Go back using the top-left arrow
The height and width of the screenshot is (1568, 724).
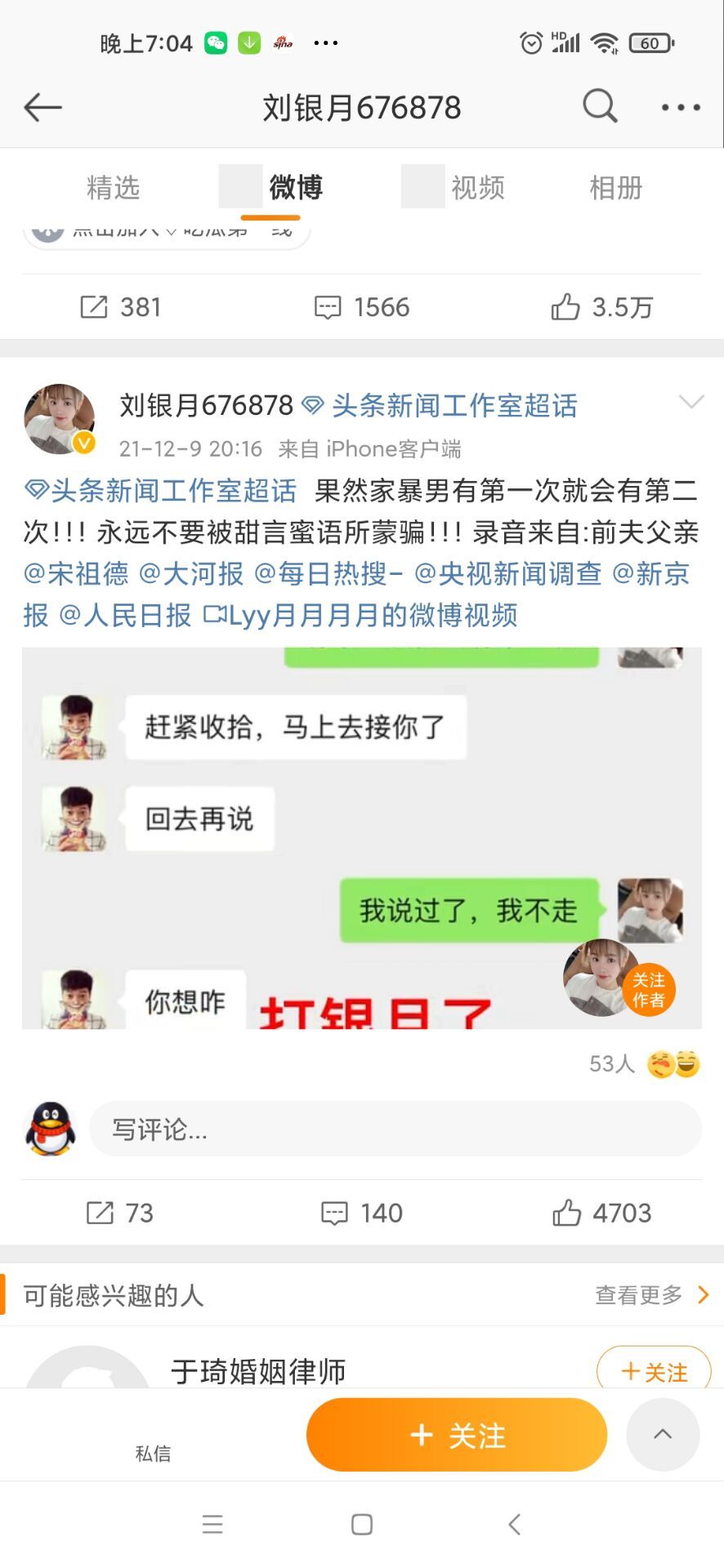(42, 107)
